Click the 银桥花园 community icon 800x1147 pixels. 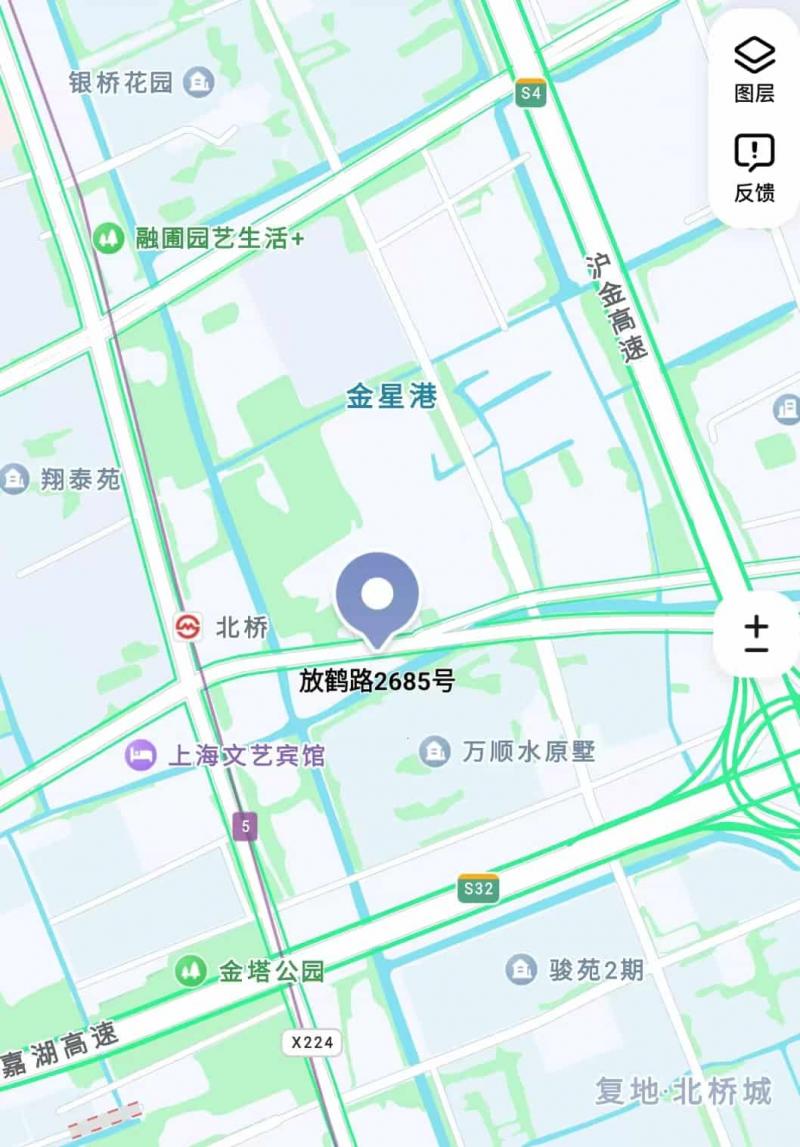(x=200, y=80)
